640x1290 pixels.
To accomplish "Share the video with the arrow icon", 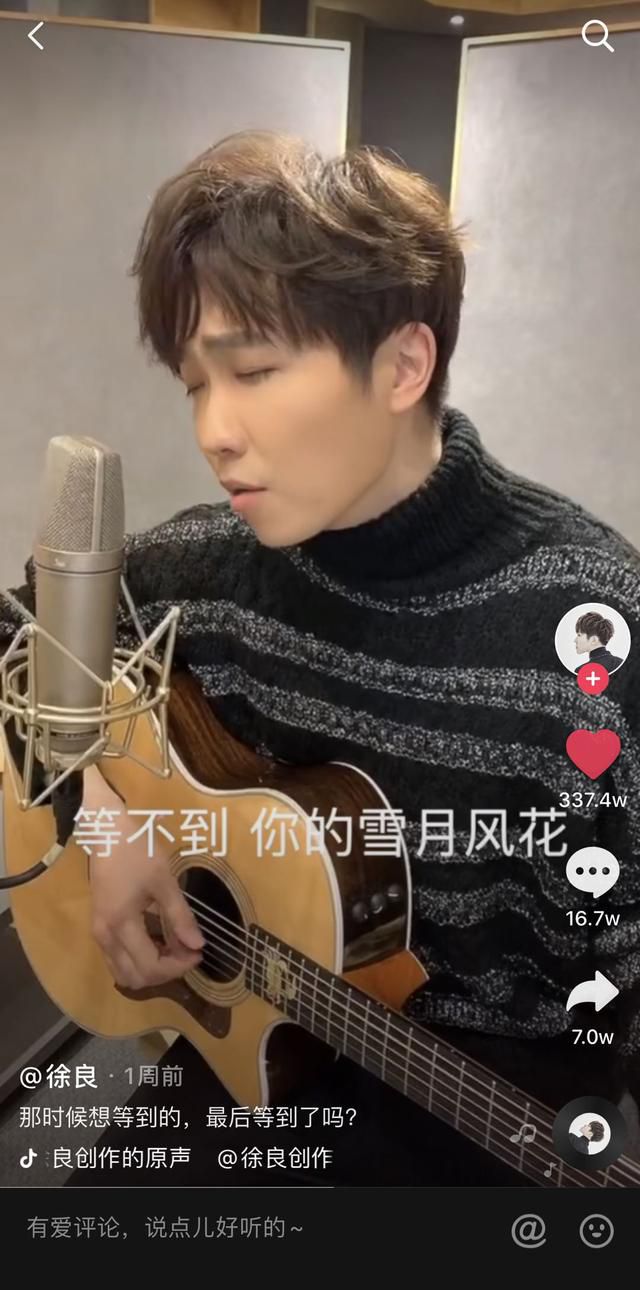I will click(593, 992).
